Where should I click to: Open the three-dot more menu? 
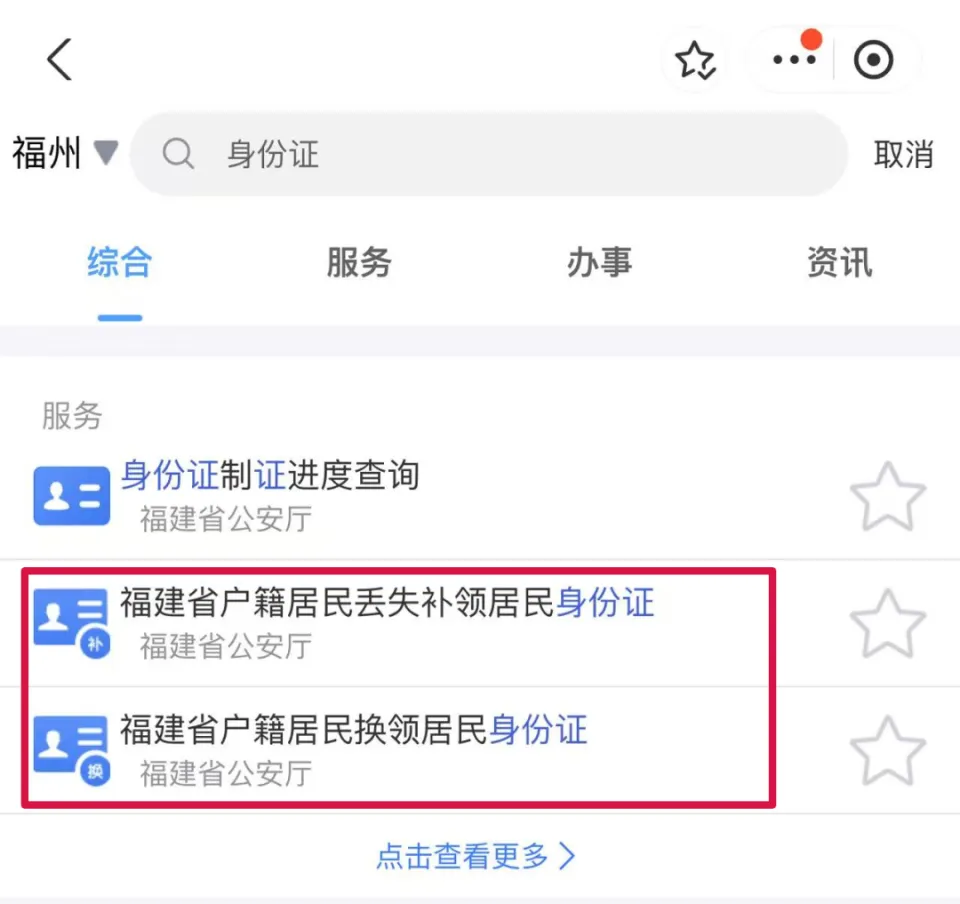(x=795, y=60)
